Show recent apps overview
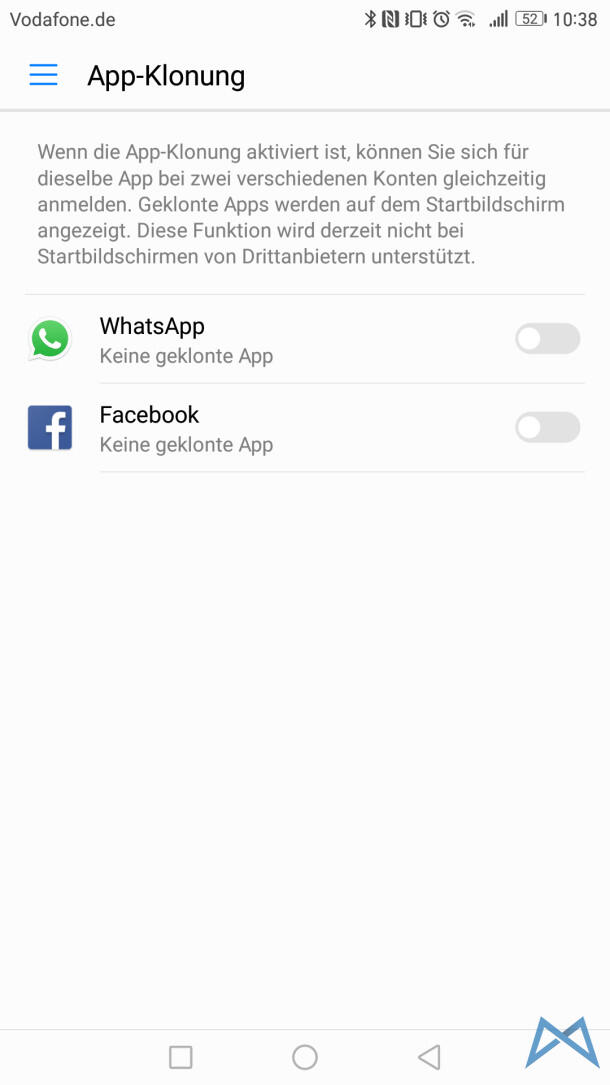 (181, 1057)
